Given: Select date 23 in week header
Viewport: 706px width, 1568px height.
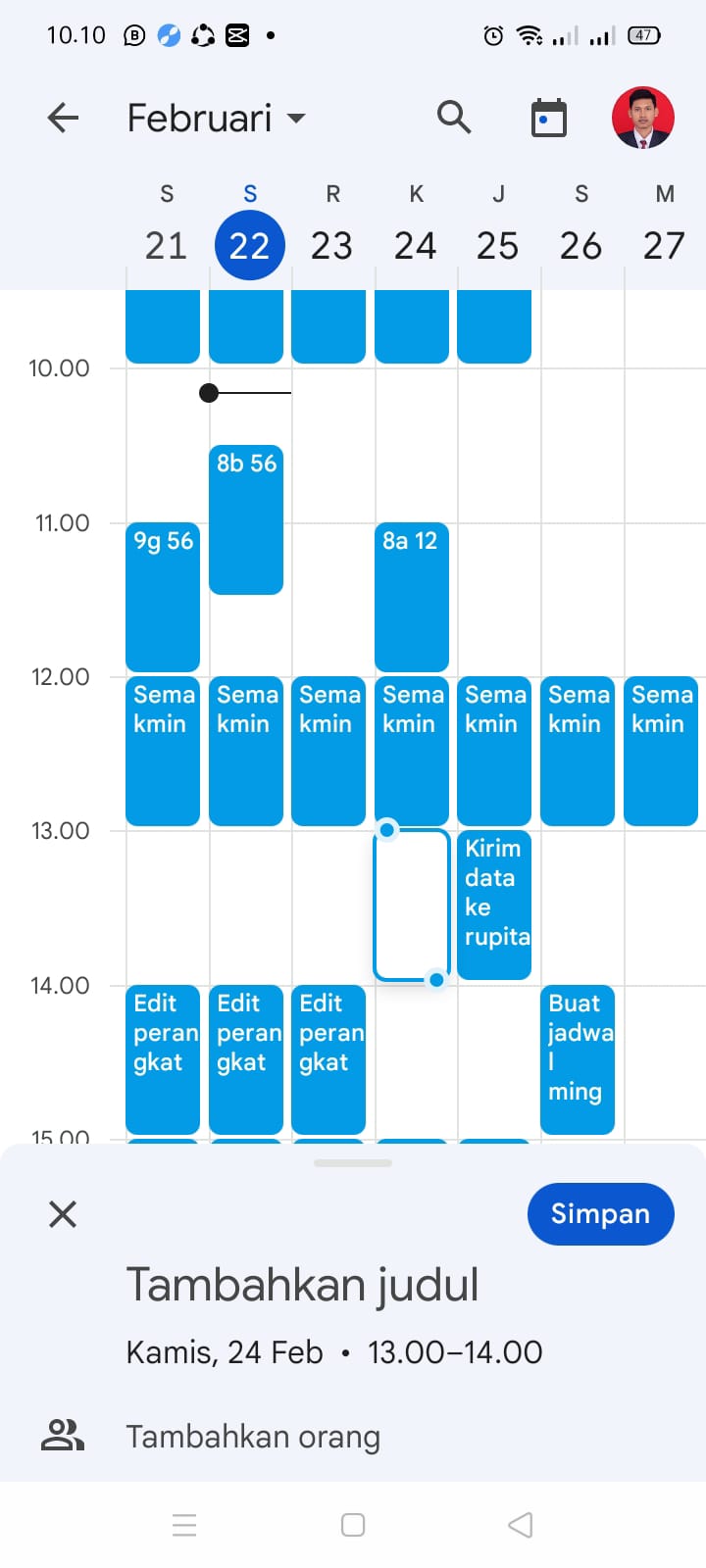Looking at the screenshot, I should click(331, 245).
